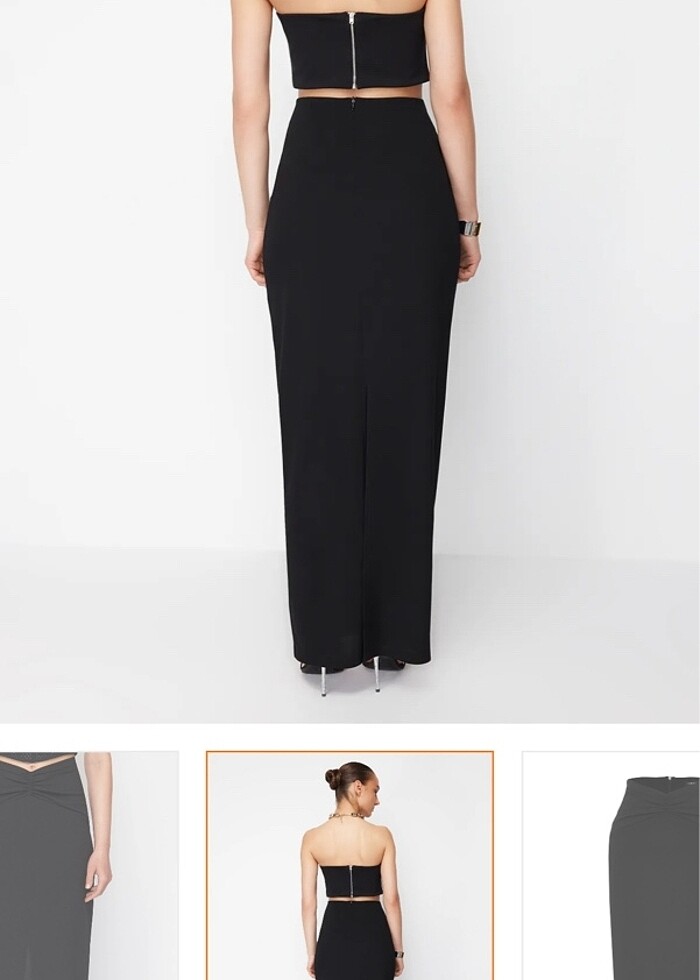This screenshot has width=700, height=980.
Task: Select the highlighted back-view model thumbnail
Action: coord(350,866)
